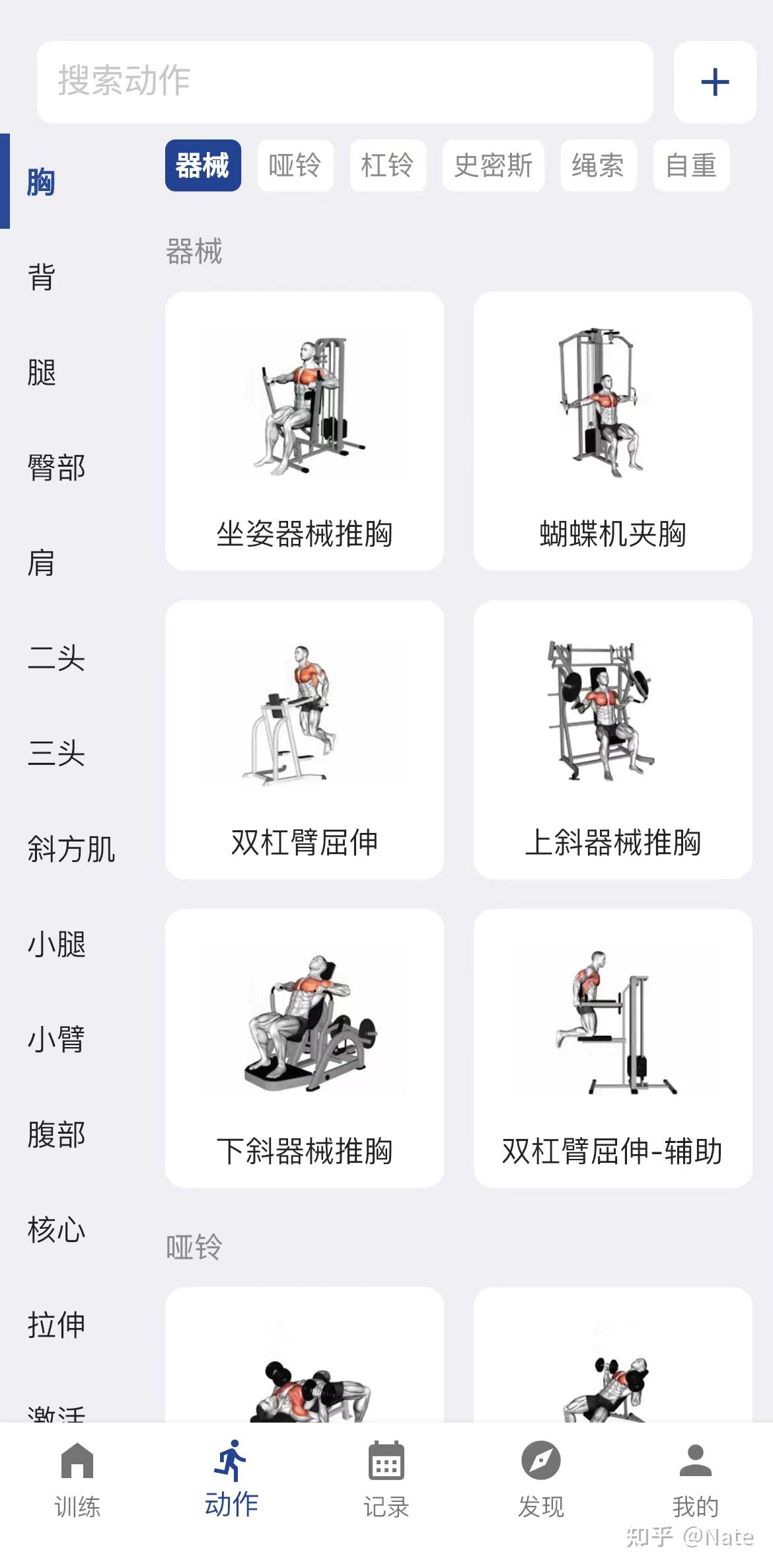Select the 哑铃 equipment chip

pos(295,165)
